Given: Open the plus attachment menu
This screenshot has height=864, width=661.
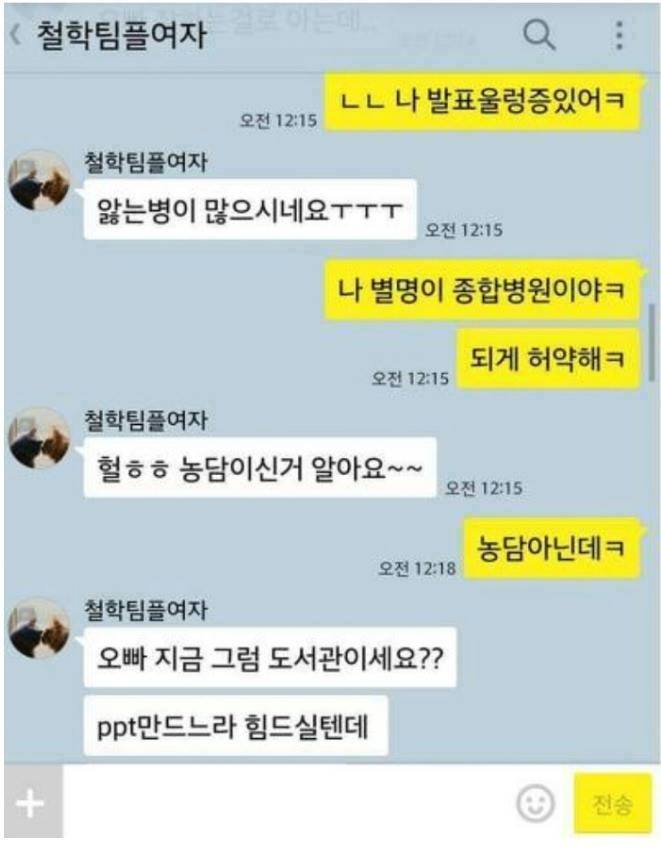Looking at the screenshot, I should (x=31, y=803).
